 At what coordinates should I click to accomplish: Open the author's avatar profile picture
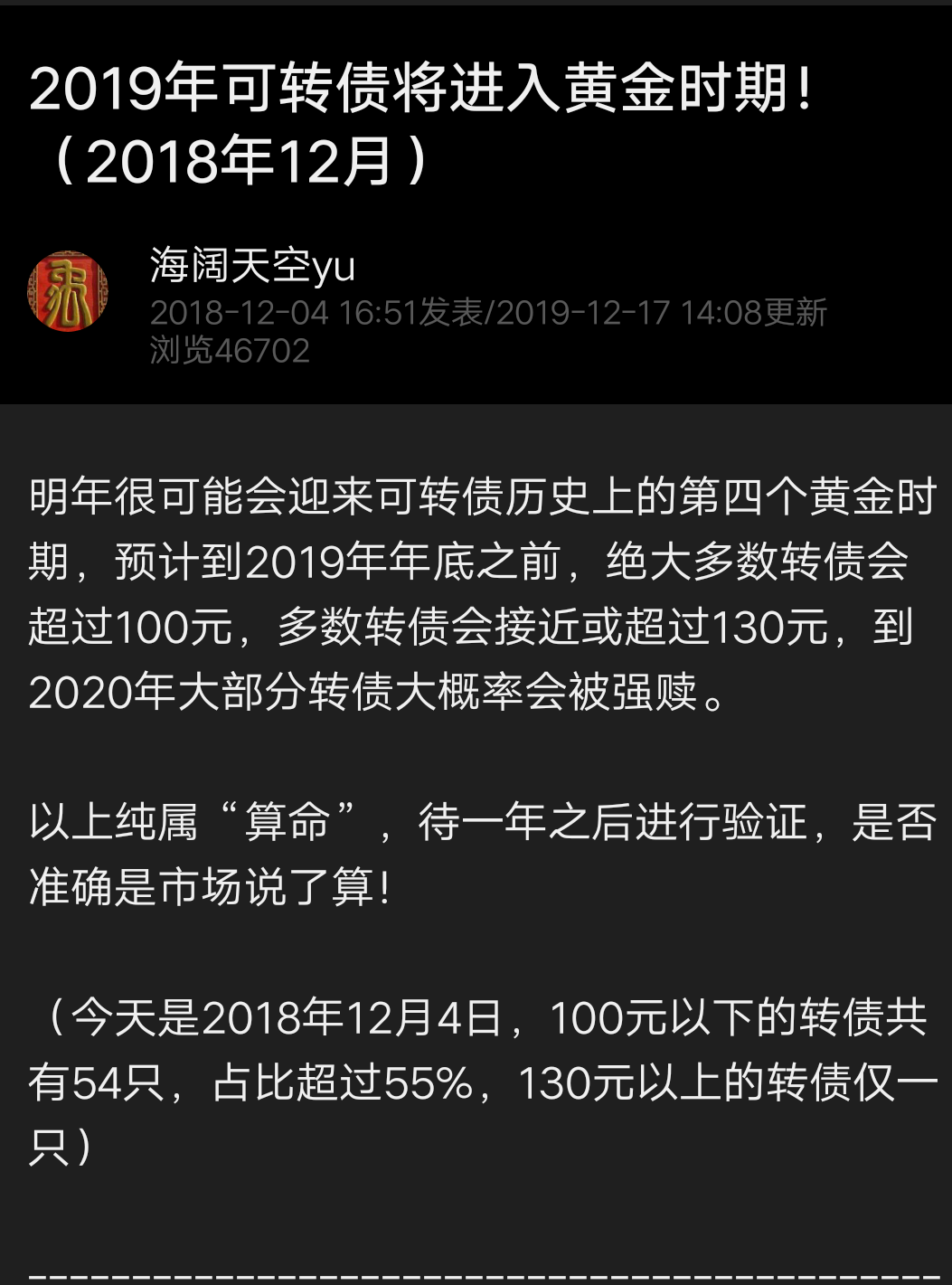point(68,291)
